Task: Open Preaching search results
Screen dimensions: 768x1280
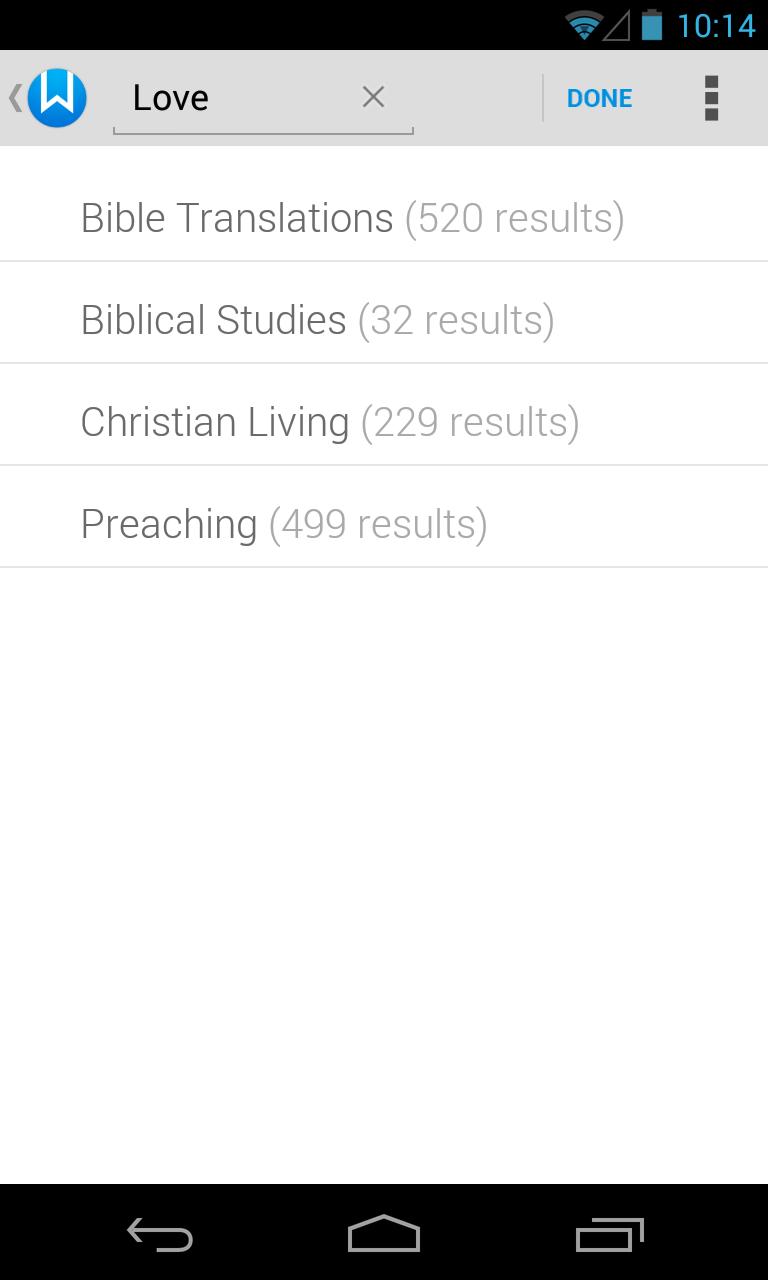Action: point(170,523)
